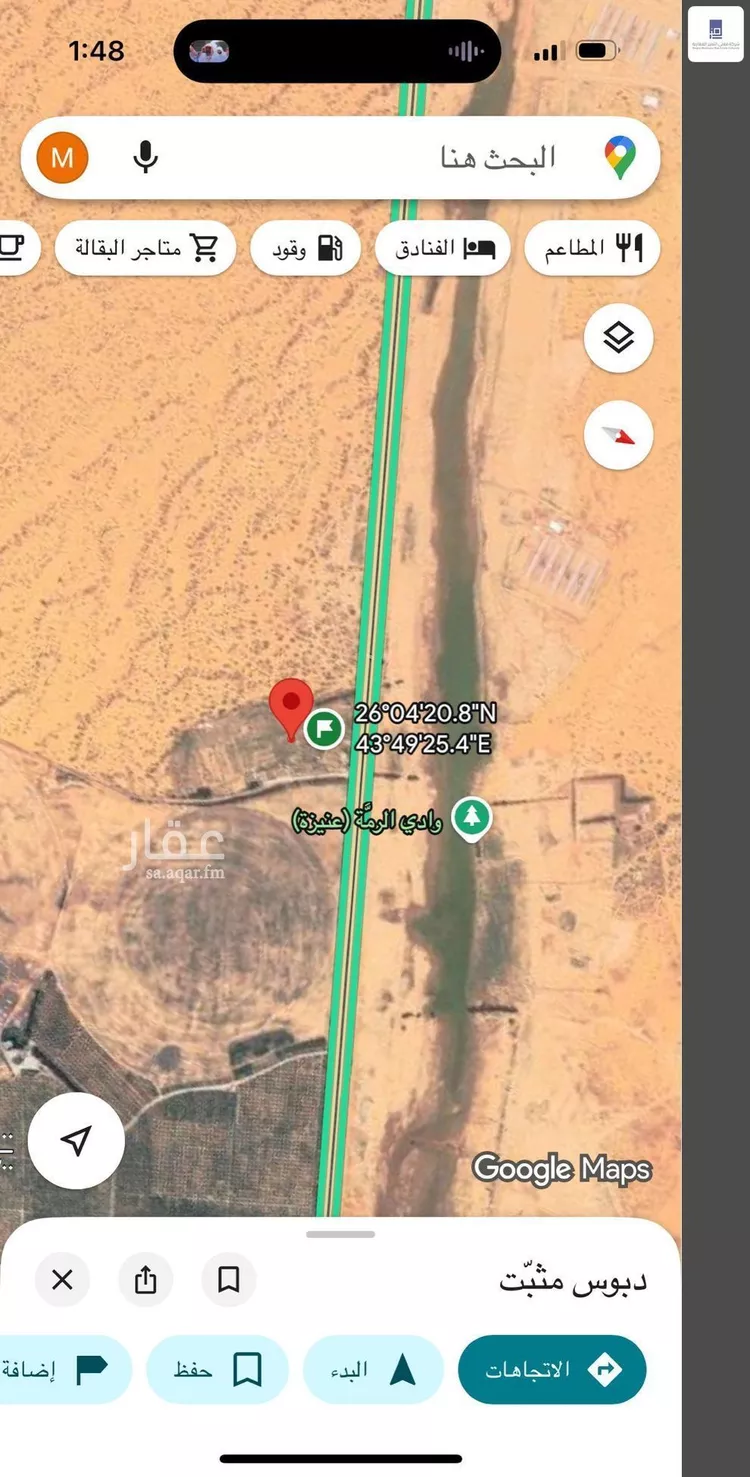
Task: Tap the bookmark icon in the bottom sheet
Action: [228, 1280]
